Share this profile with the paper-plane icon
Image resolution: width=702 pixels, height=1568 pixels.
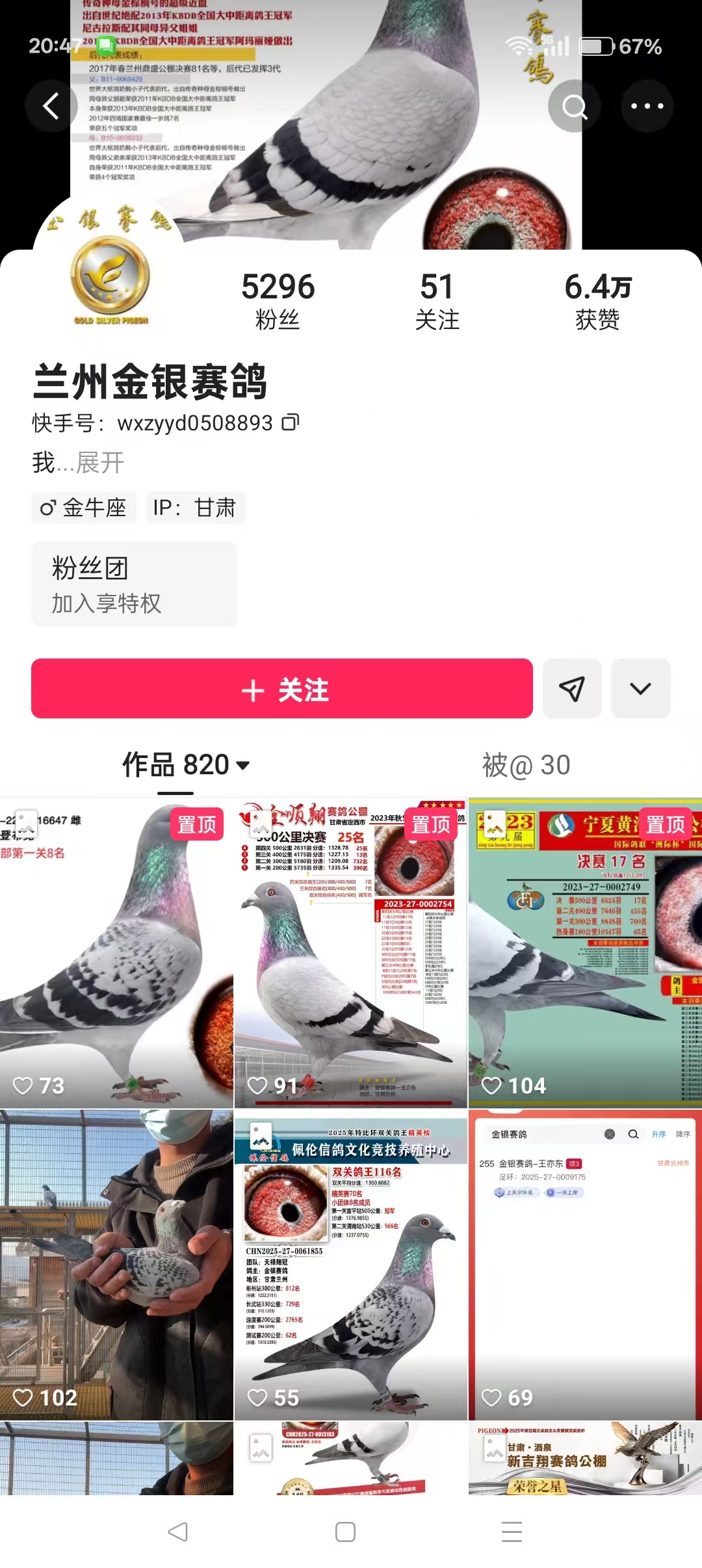pos(572,688)
